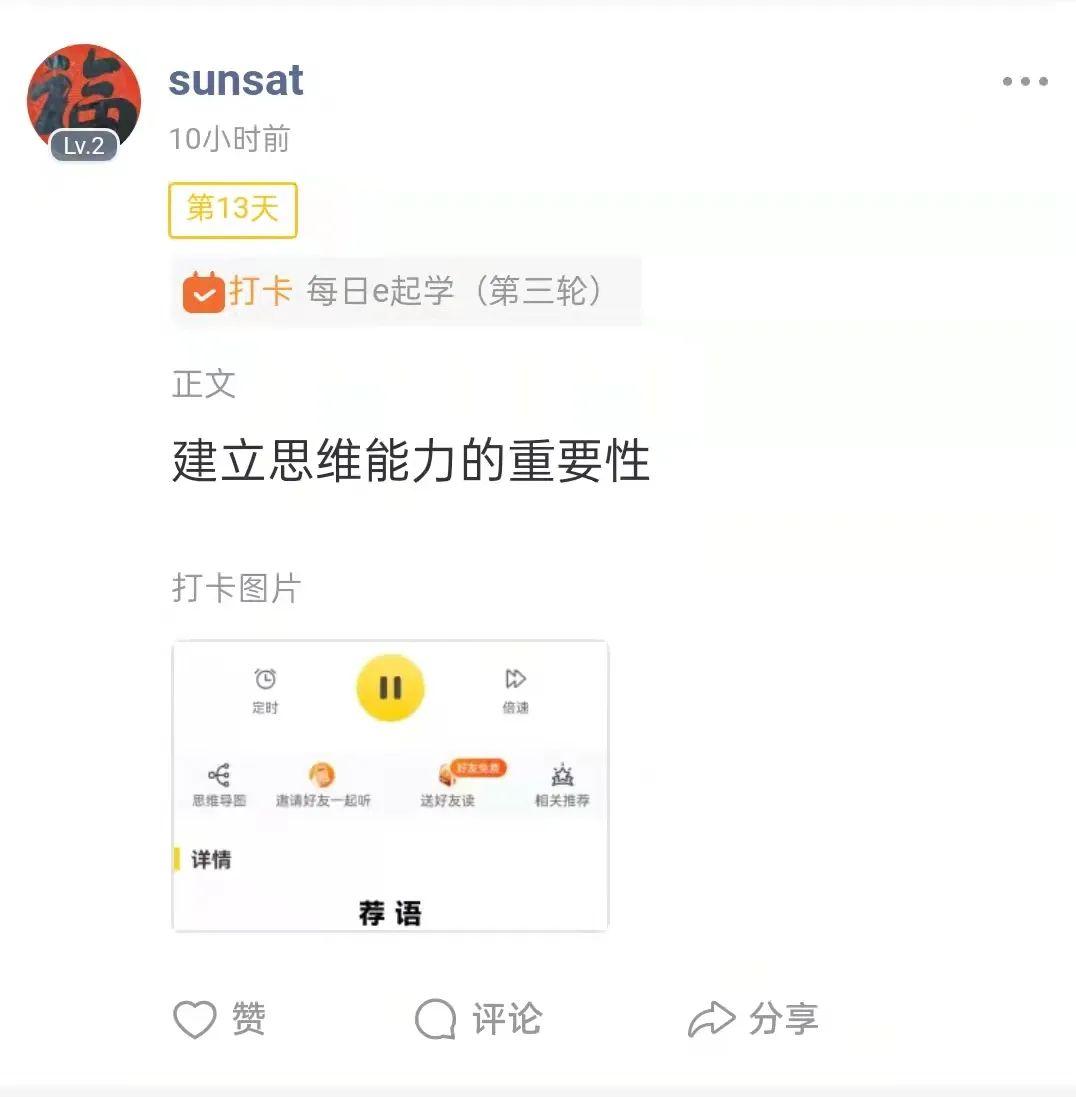Open the 打卡图片 attached image
1076x1097 pixels.
coord(390,786)
